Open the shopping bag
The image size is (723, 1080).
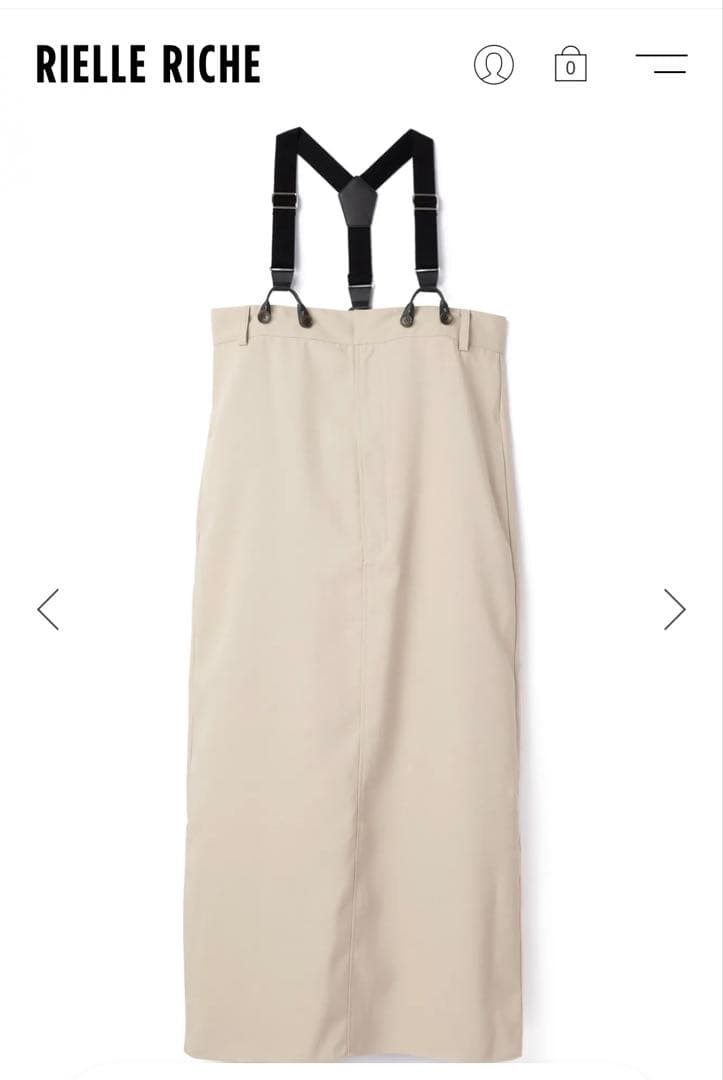tap(570, 64)
